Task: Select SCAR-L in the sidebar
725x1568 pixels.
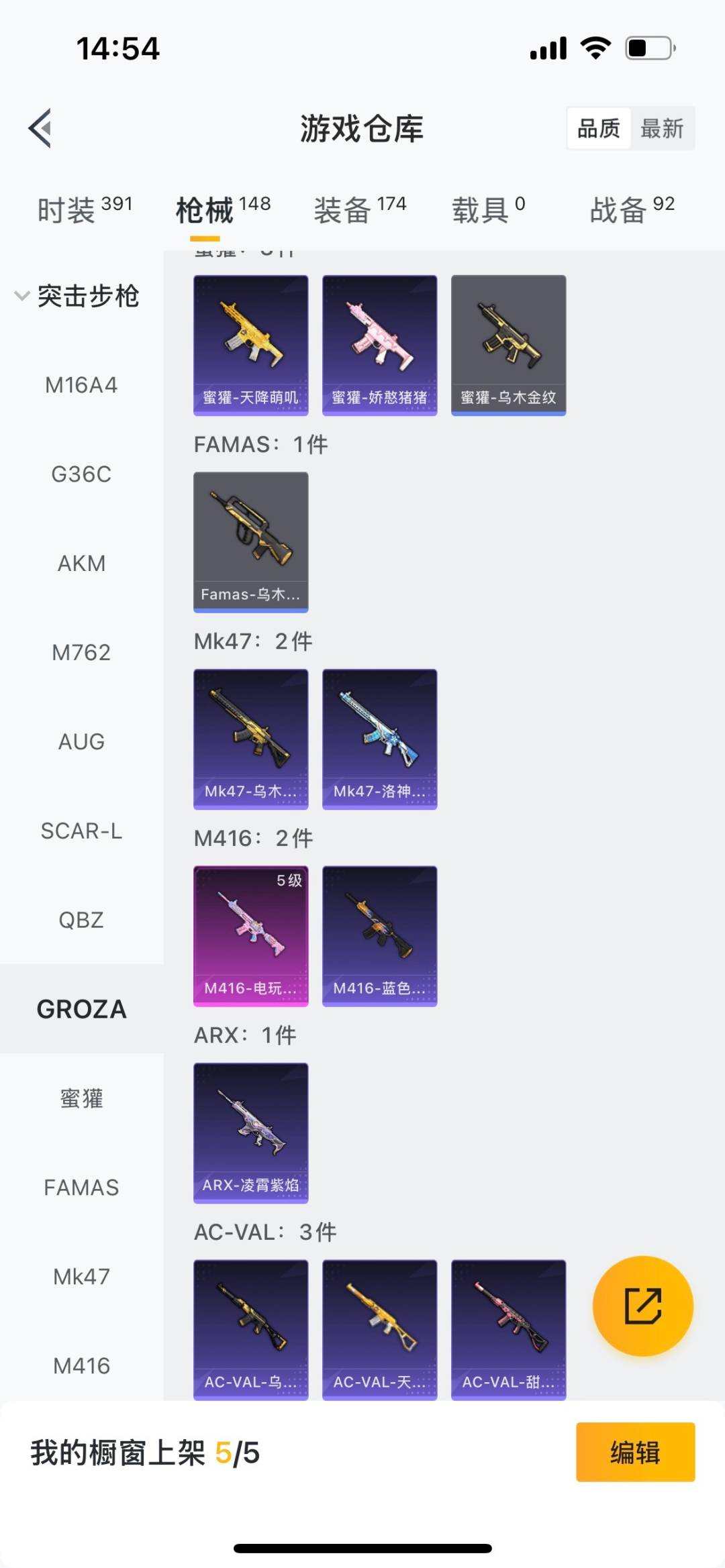Action: coord(81,831)
